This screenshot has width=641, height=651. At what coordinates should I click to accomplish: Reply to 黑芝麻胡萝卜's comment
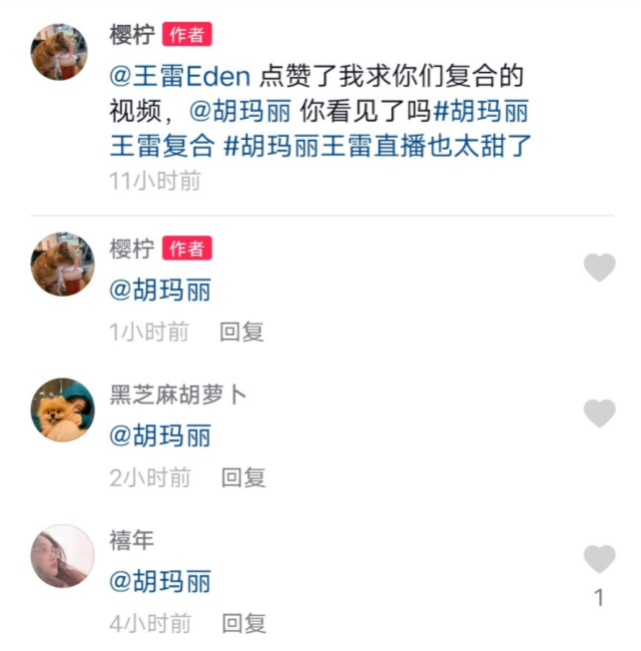[x=243, y=478]
